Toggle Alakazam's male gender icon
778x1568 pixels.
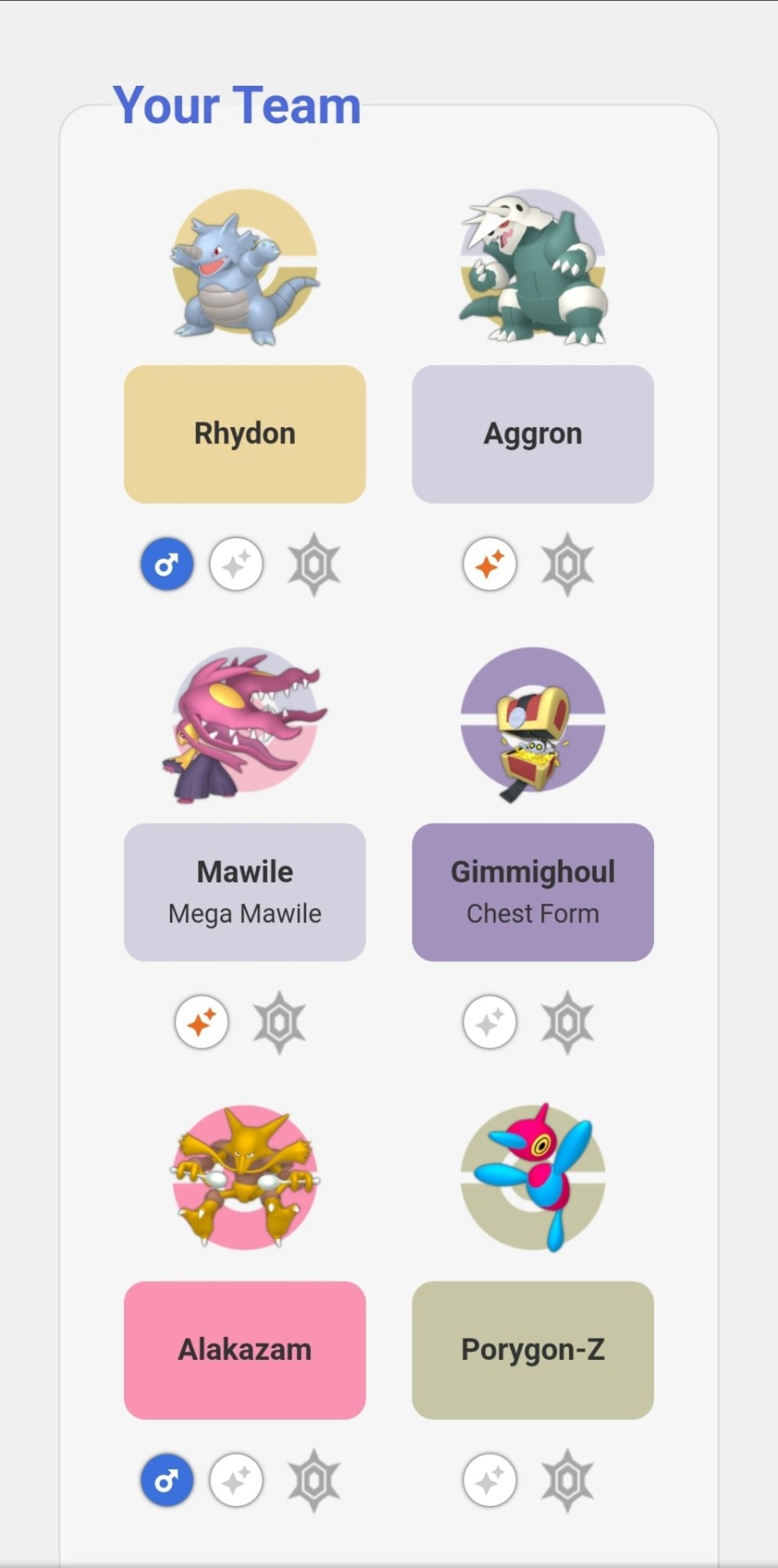(167, 1480)
